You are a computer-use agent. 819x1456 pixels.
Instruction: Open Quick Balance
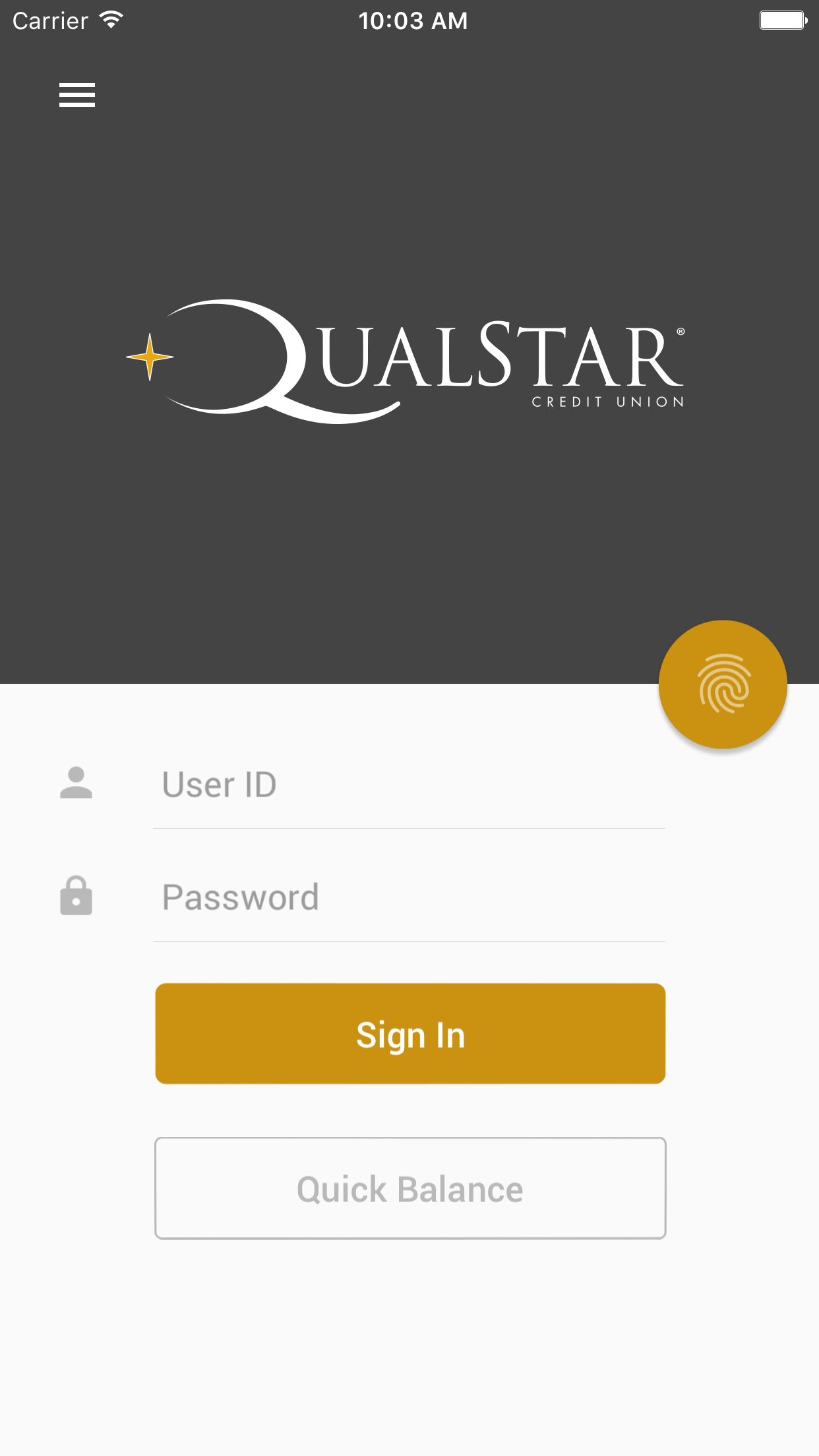pos(410,1188)
